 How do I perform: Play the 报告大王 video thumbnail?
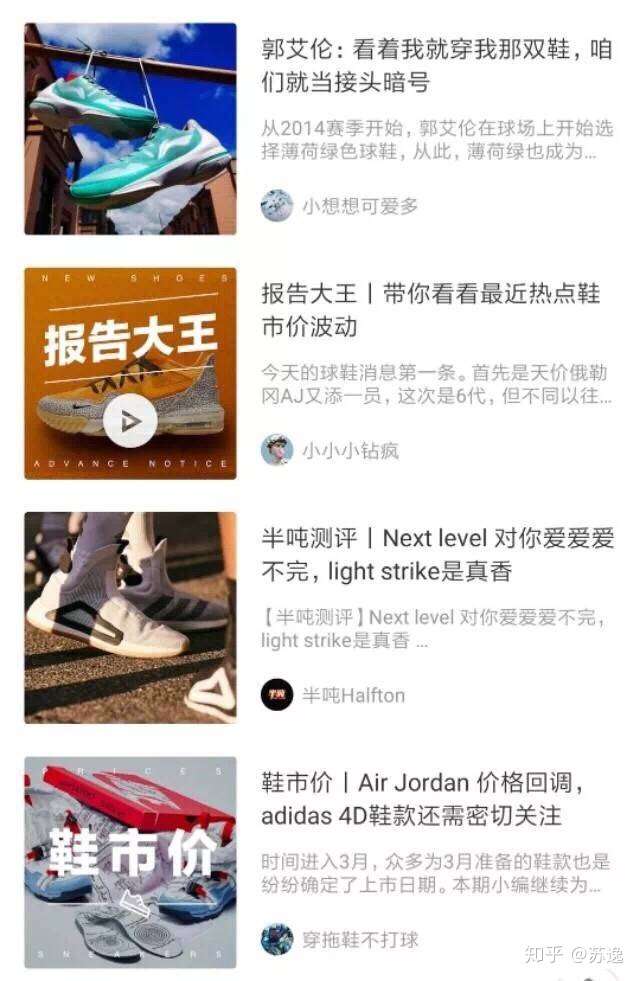[x=130, y=423]
